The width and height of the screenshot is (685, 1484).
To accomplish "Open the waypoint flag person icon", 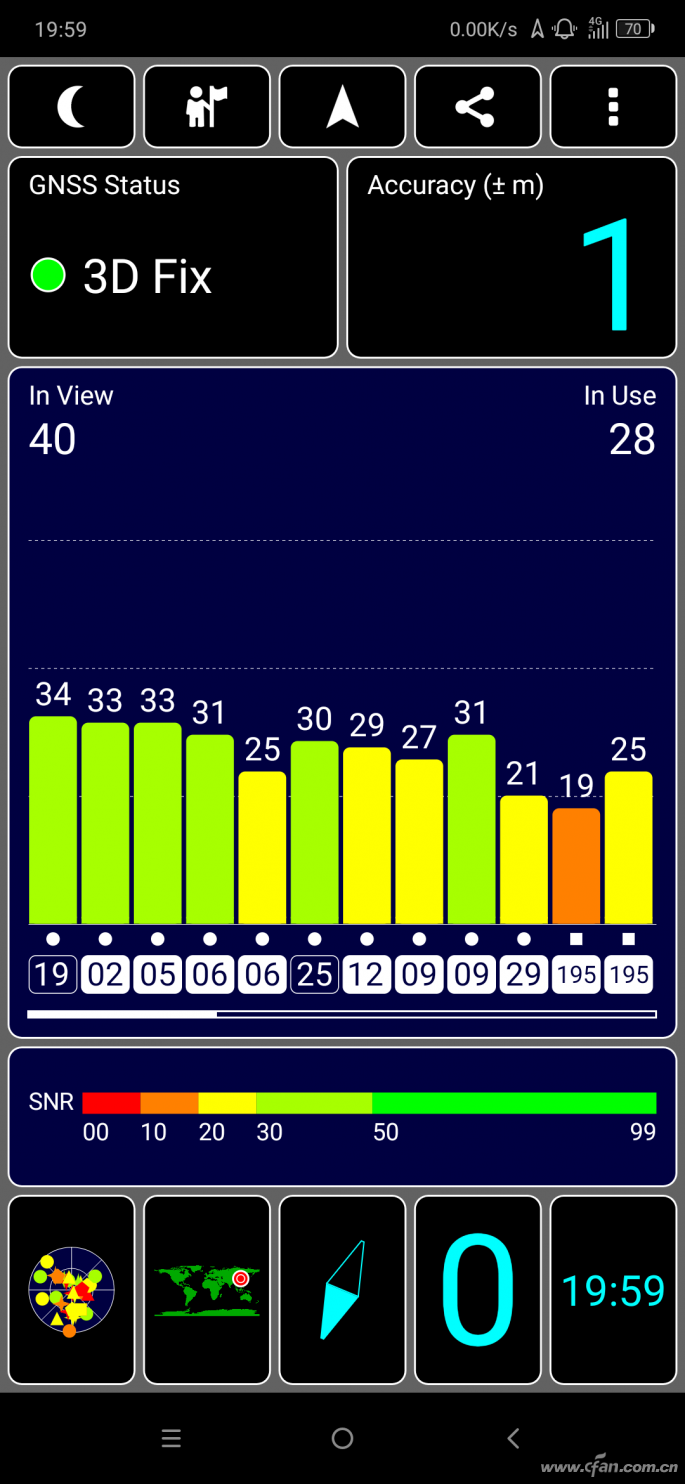I will (x=207, y=107).
